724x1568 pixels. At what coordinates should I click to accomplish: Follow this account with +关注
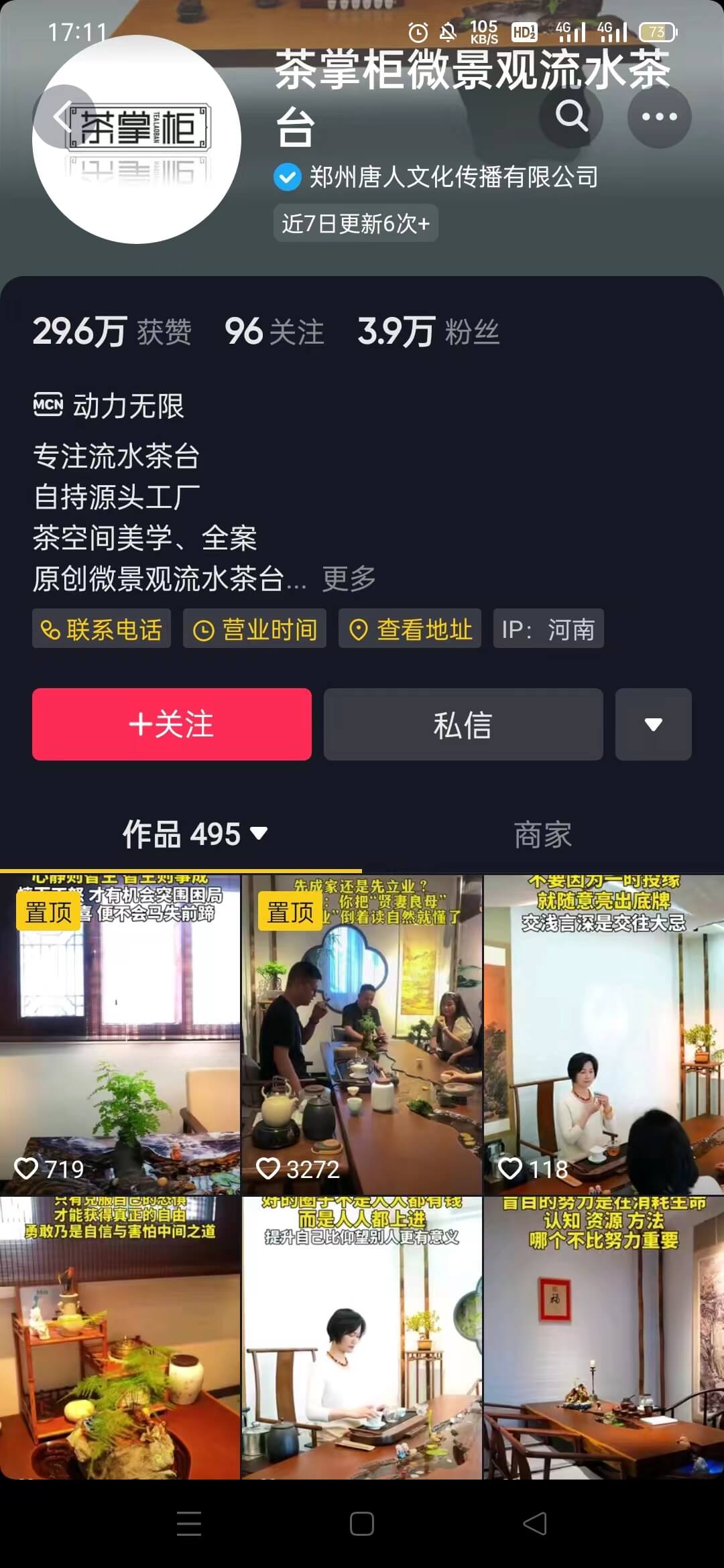point(172,724)
